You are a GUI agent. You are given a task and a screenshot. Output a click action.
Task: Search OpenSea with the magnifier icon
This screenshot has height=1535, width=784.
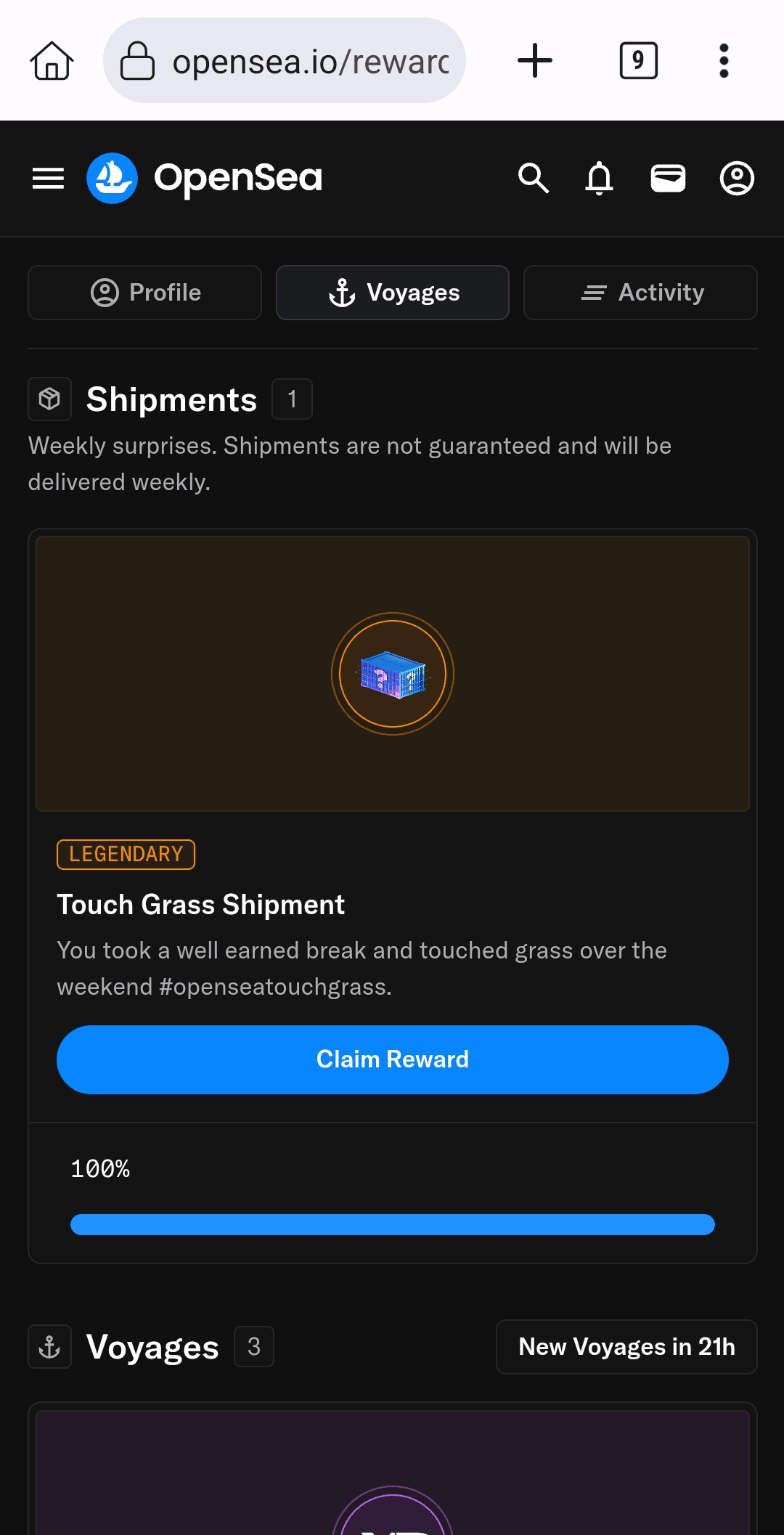click(534, 178)
